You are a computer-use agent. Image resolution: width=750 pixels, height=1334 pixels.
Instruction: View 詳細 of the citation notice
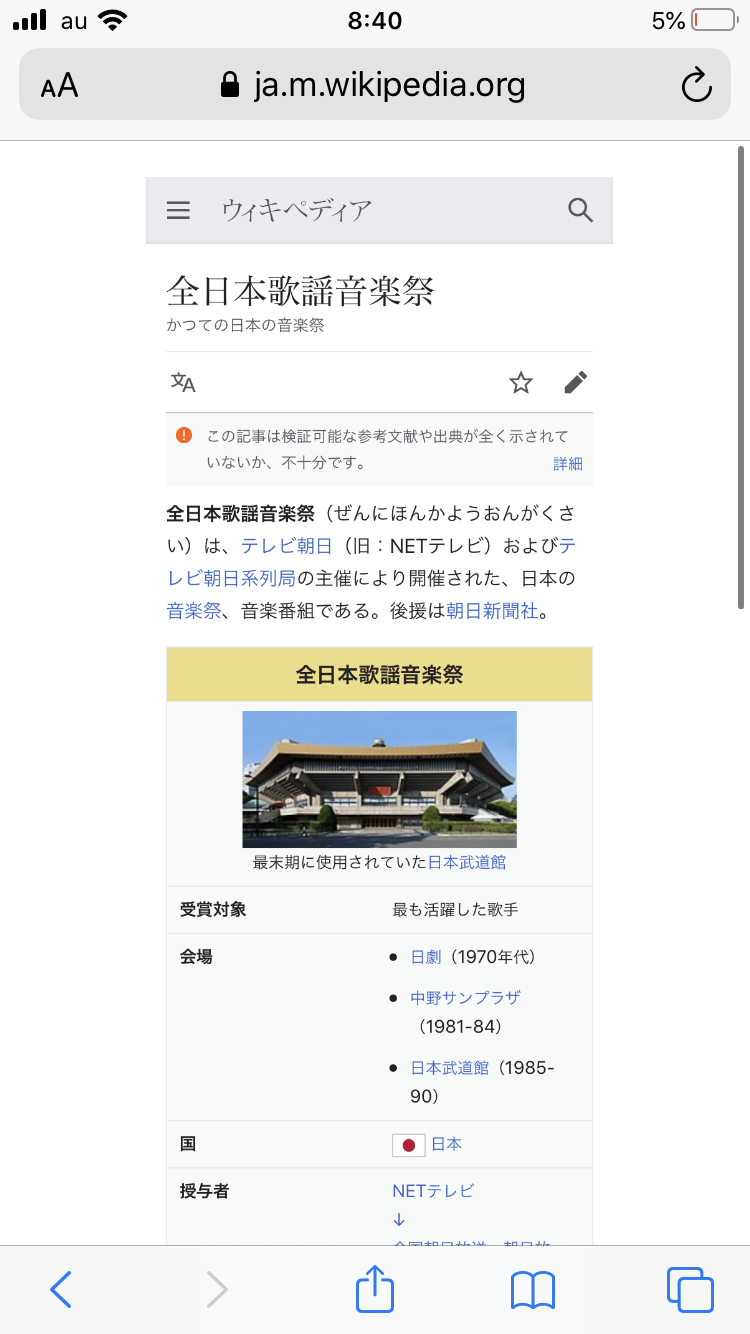click(x=567, y=464)
